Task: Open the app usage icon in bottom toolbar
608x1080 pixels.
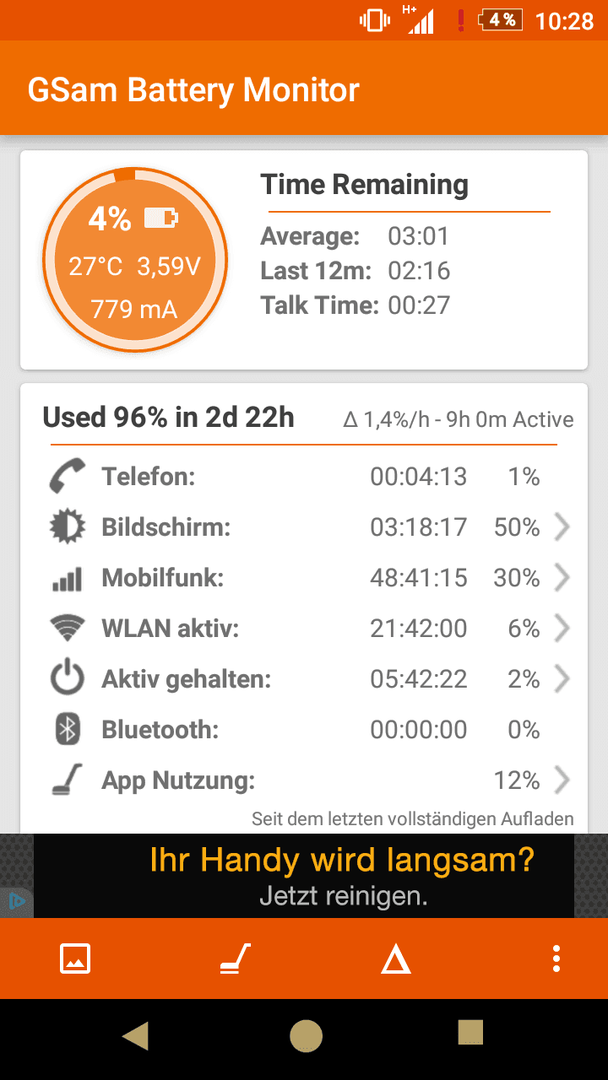Action: click(x=235, y=959)
